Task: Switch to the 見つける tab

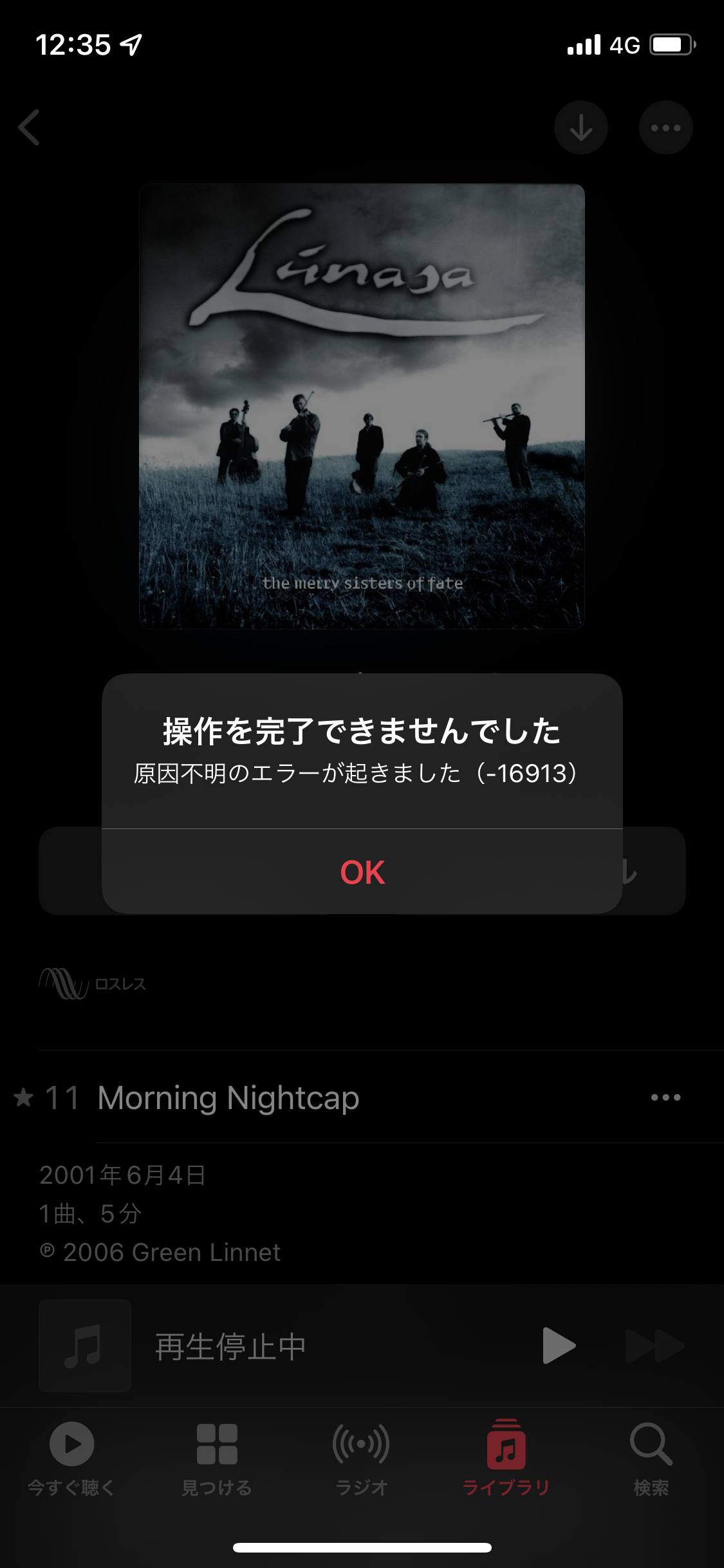Action: click(217, 1457)
